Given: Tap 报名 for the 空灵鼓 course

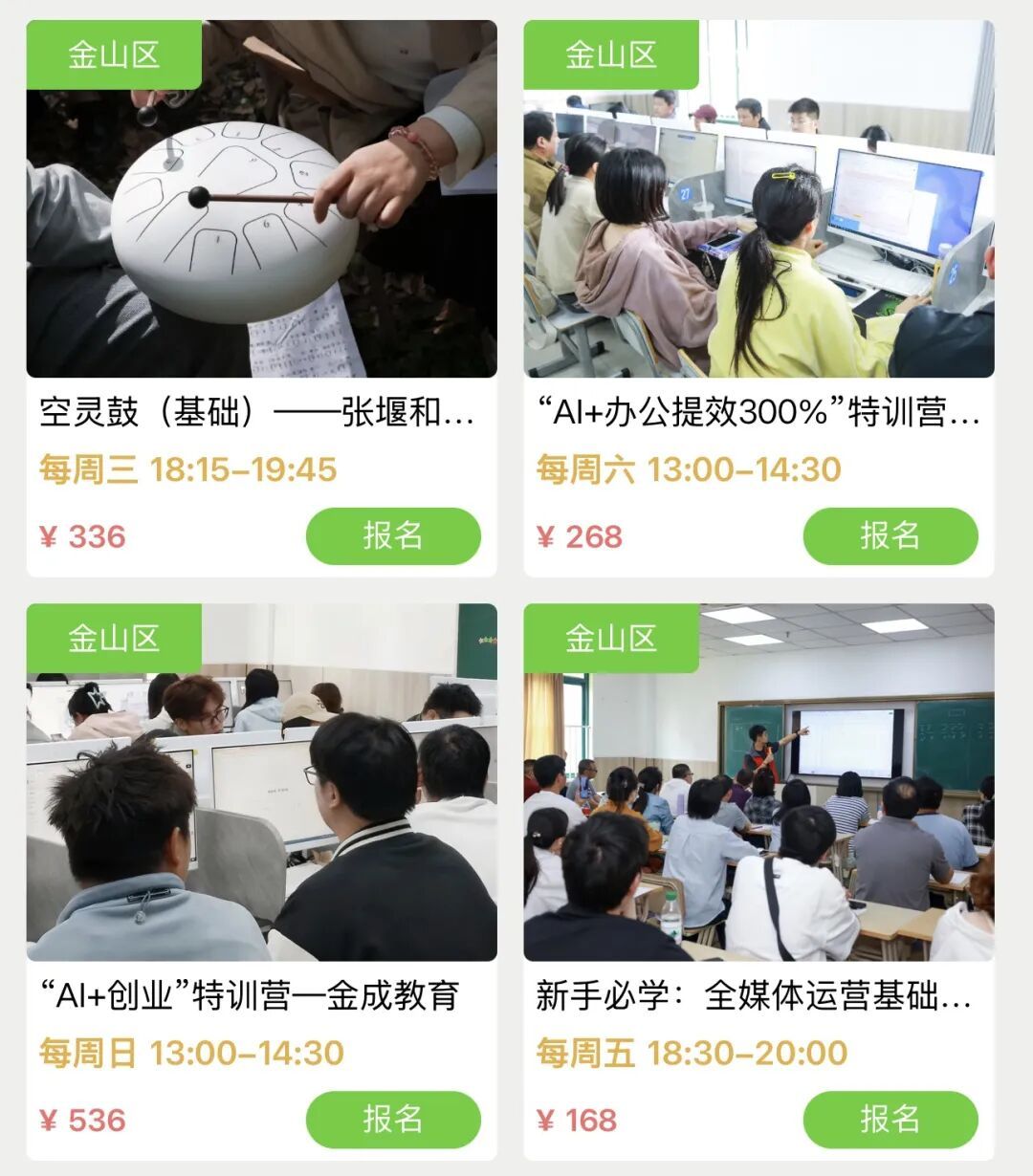Looking at the screenshot, I should click(x=393, y=536).
